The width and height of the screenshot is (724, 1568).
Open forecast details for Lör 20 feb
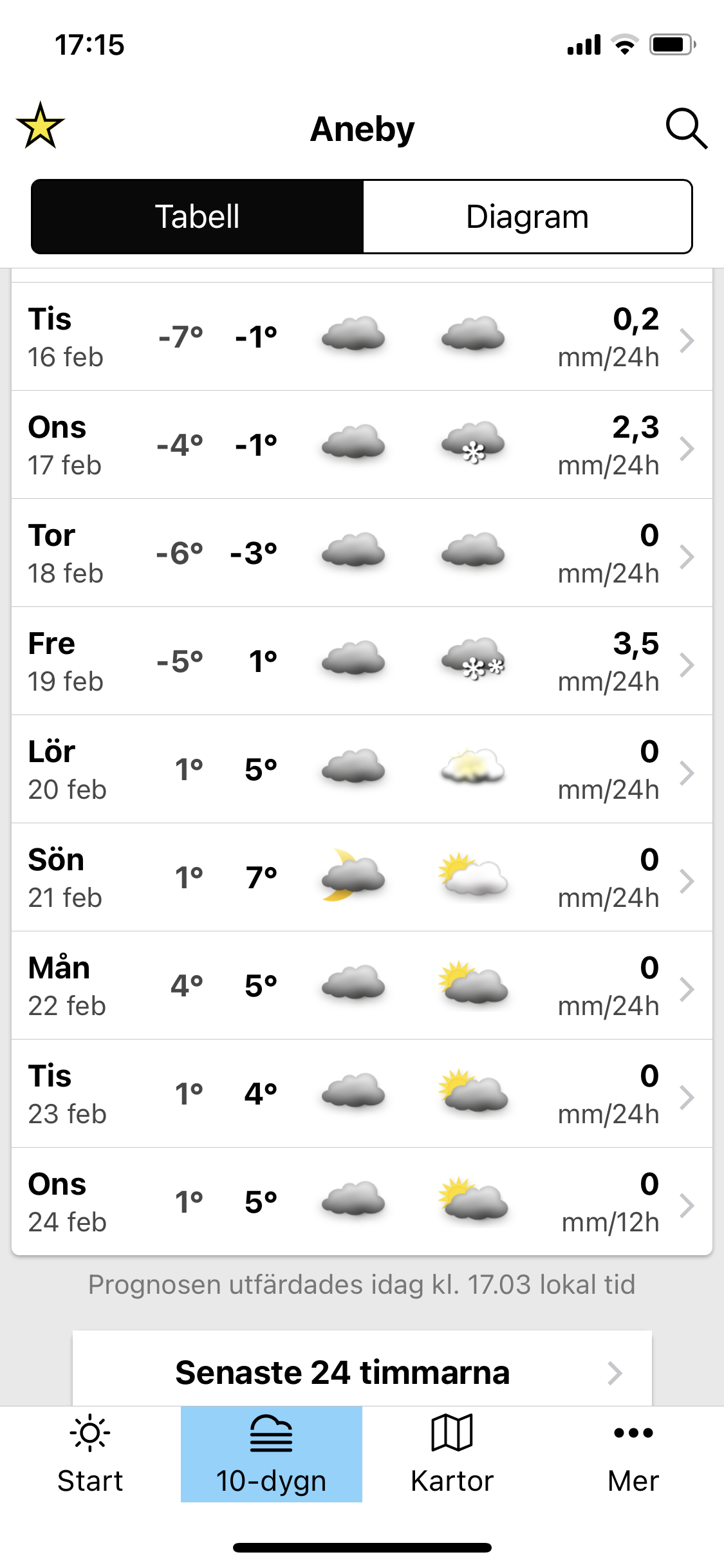[x=362, y=770]
